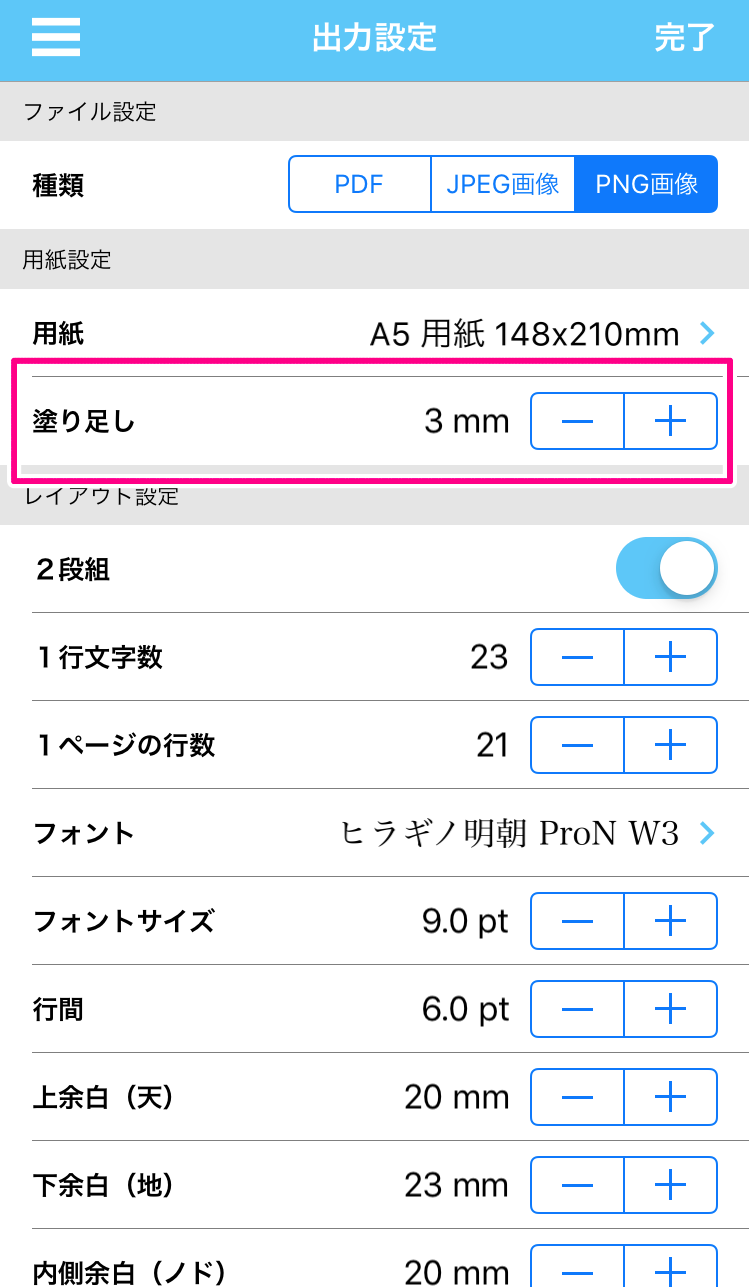The width and height of the screenshot is (749, 1287).
Task: Select JPEG画像 as file type
Action: [x=503, y=184]
